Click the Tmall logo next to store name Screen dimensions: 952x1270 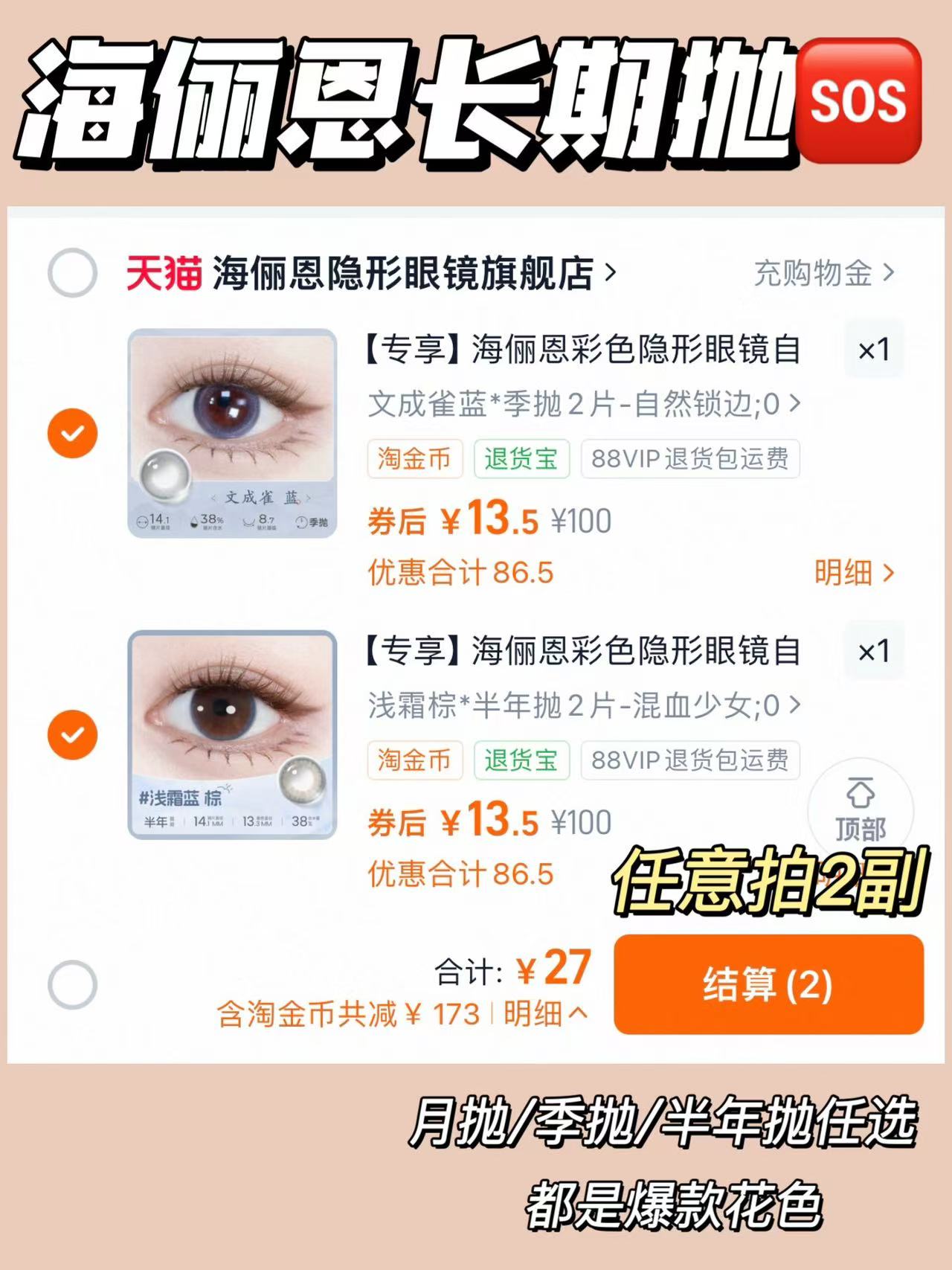click(163, 275)
